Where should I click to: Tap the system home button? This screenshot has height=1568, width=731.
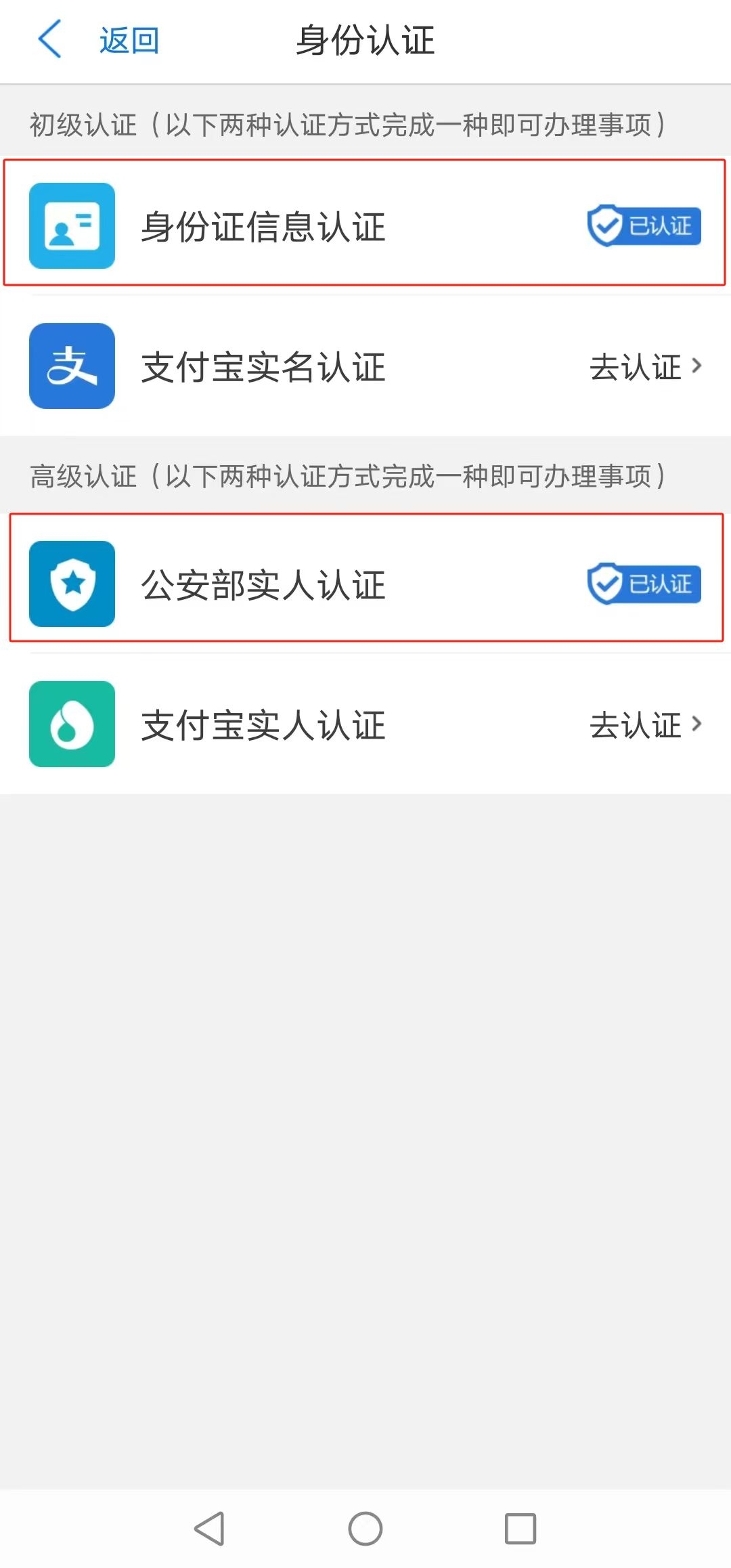(x=365, y=1529)
